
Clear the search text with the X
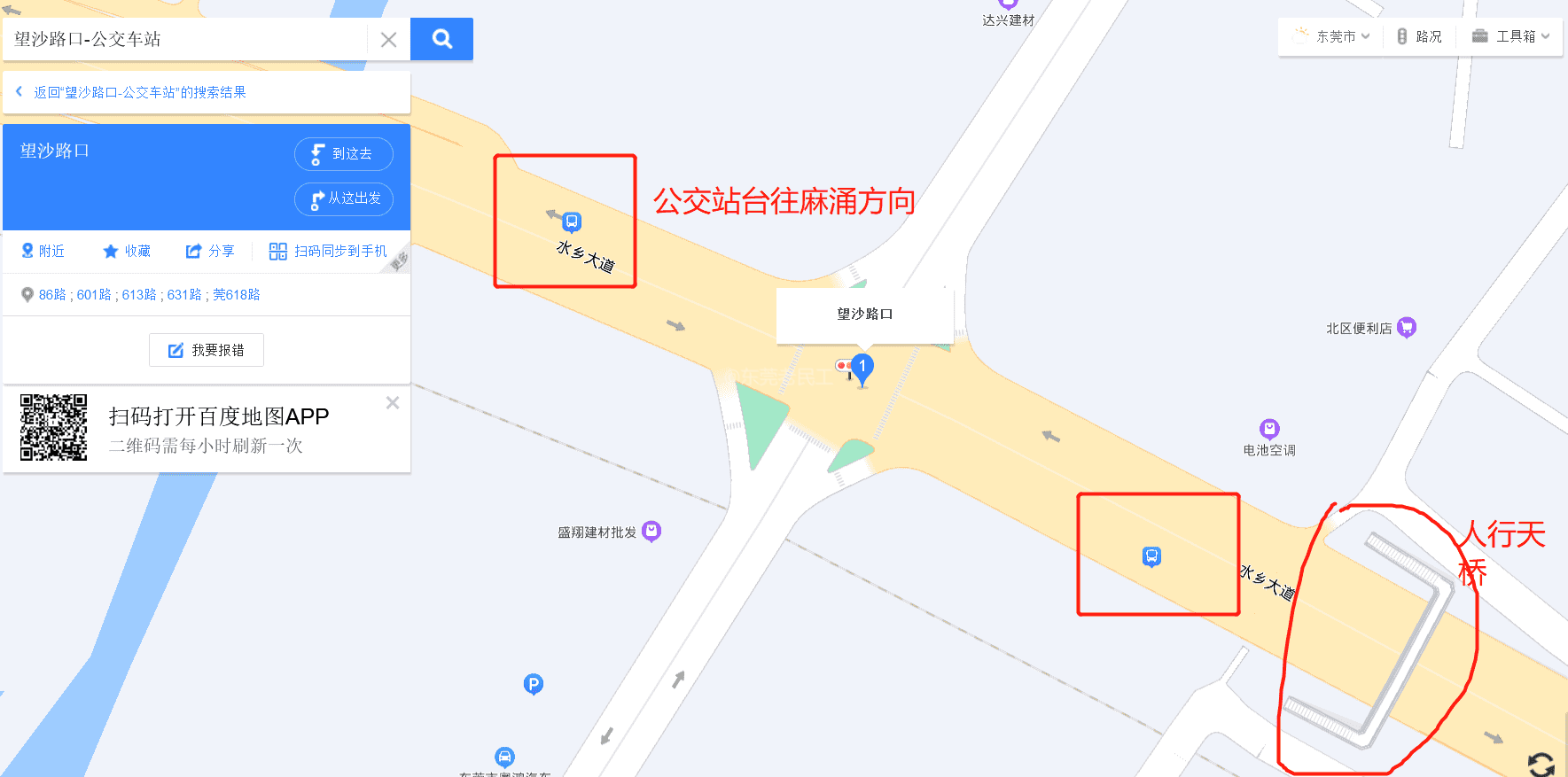click(x=388, y=39)
